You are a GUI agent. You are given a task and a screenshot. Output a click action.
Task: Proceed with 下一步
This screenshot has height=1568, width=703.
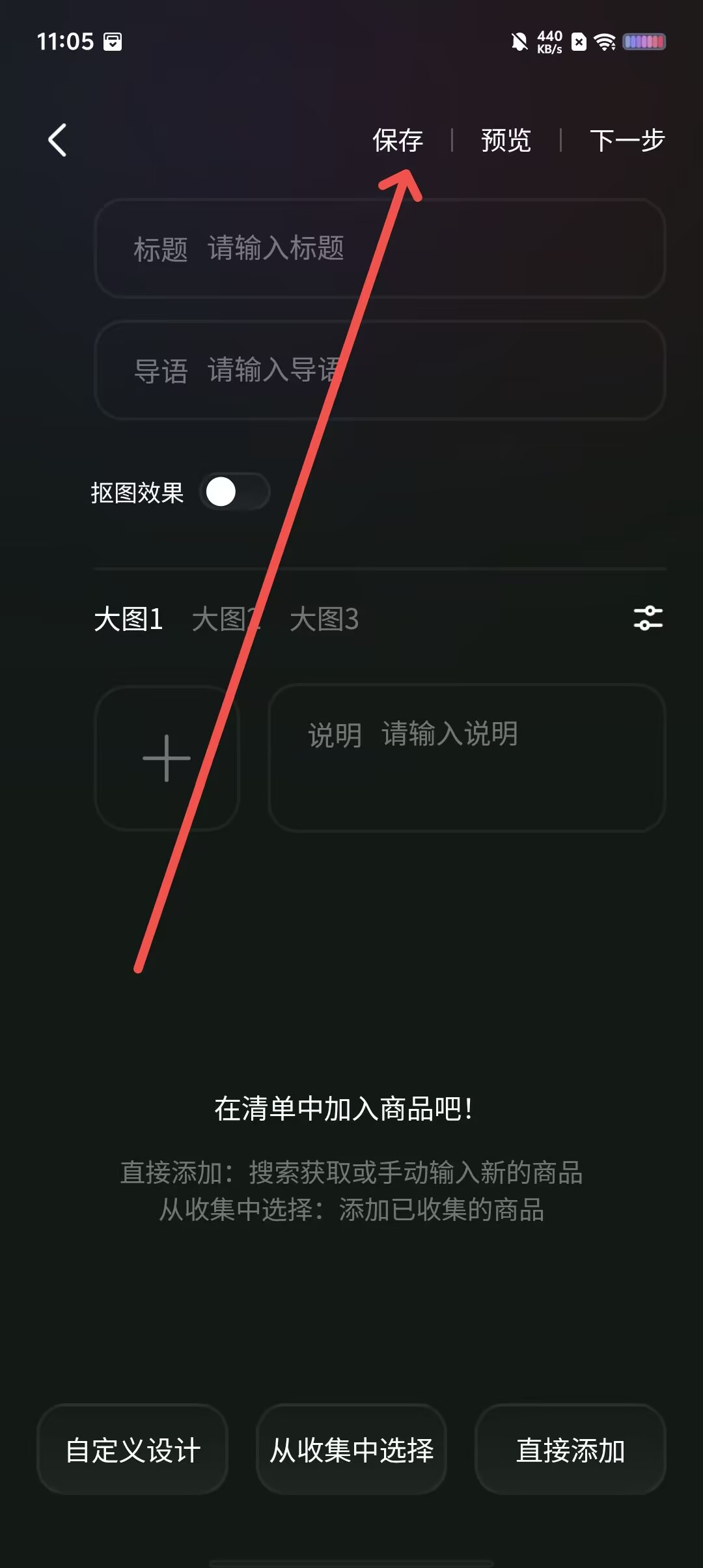pos(627,140)
